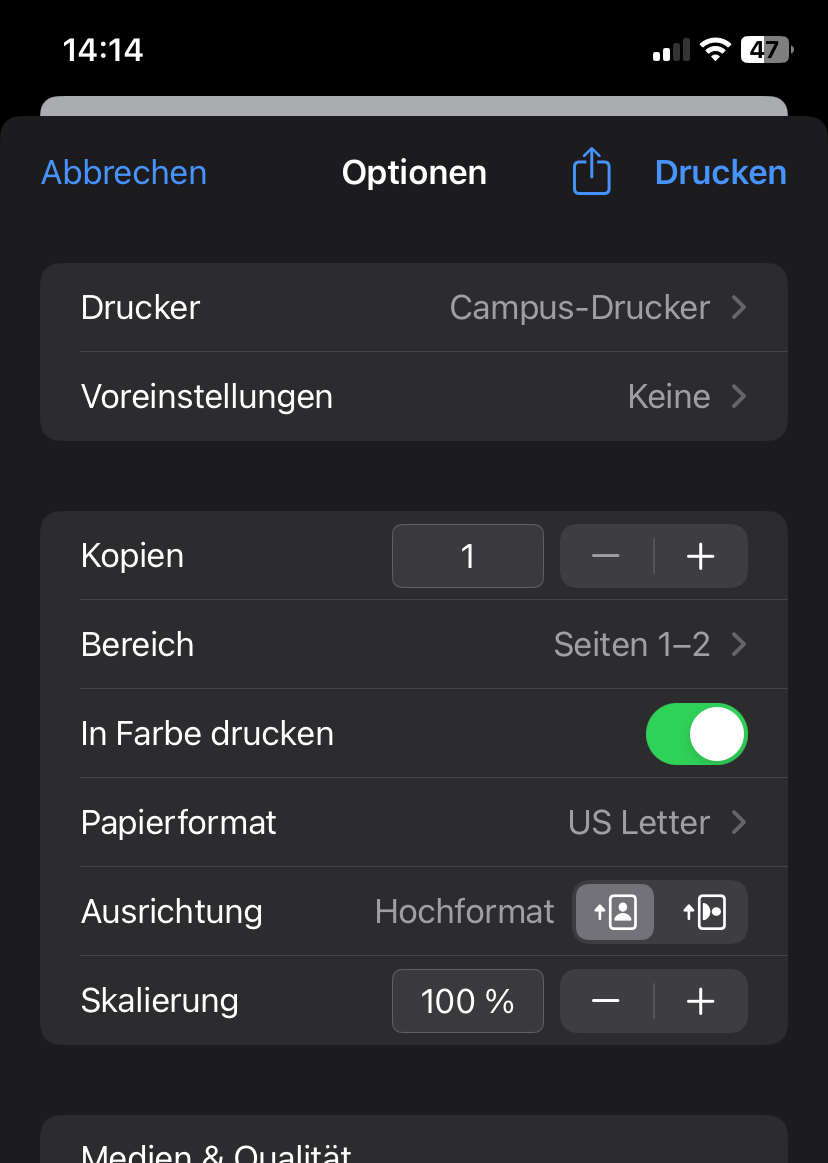Start printing with the Drucken button
The width and height of the screenshot is (828, 1163).
(x=720, y=173)
